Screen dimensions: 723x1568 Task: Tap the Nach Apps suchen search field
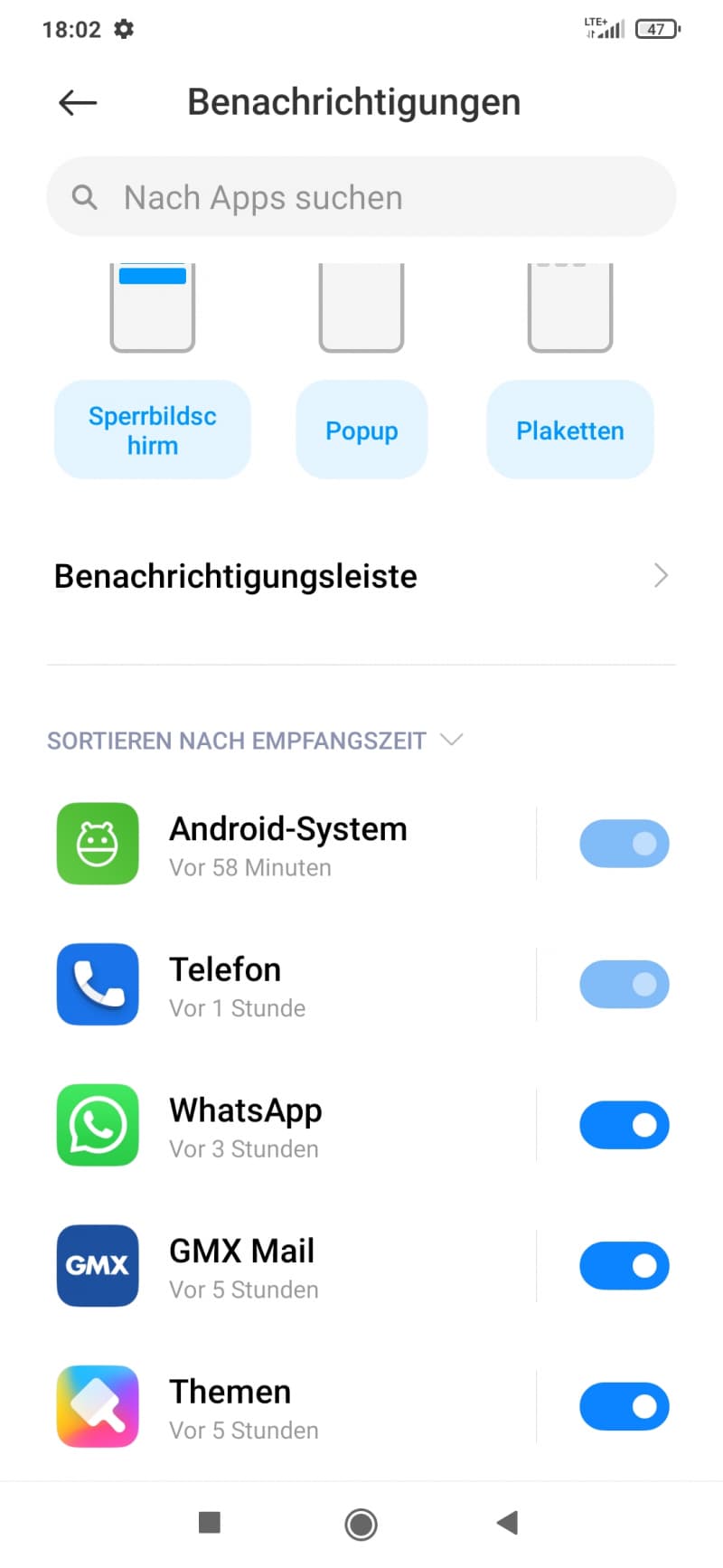[x=361, y=197]
